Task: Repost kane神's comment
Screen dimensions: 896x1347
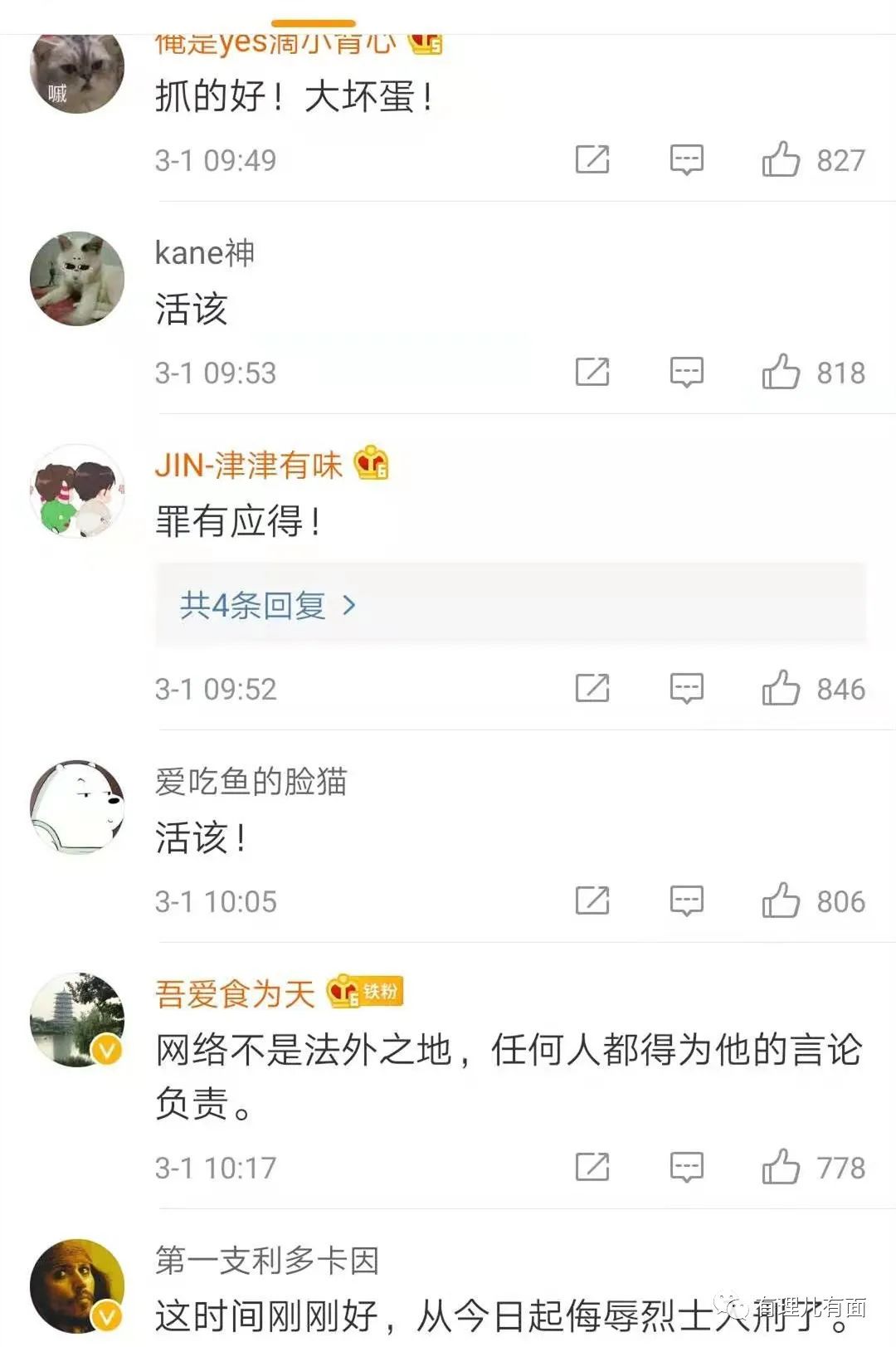Action: [x=592, y=372]
